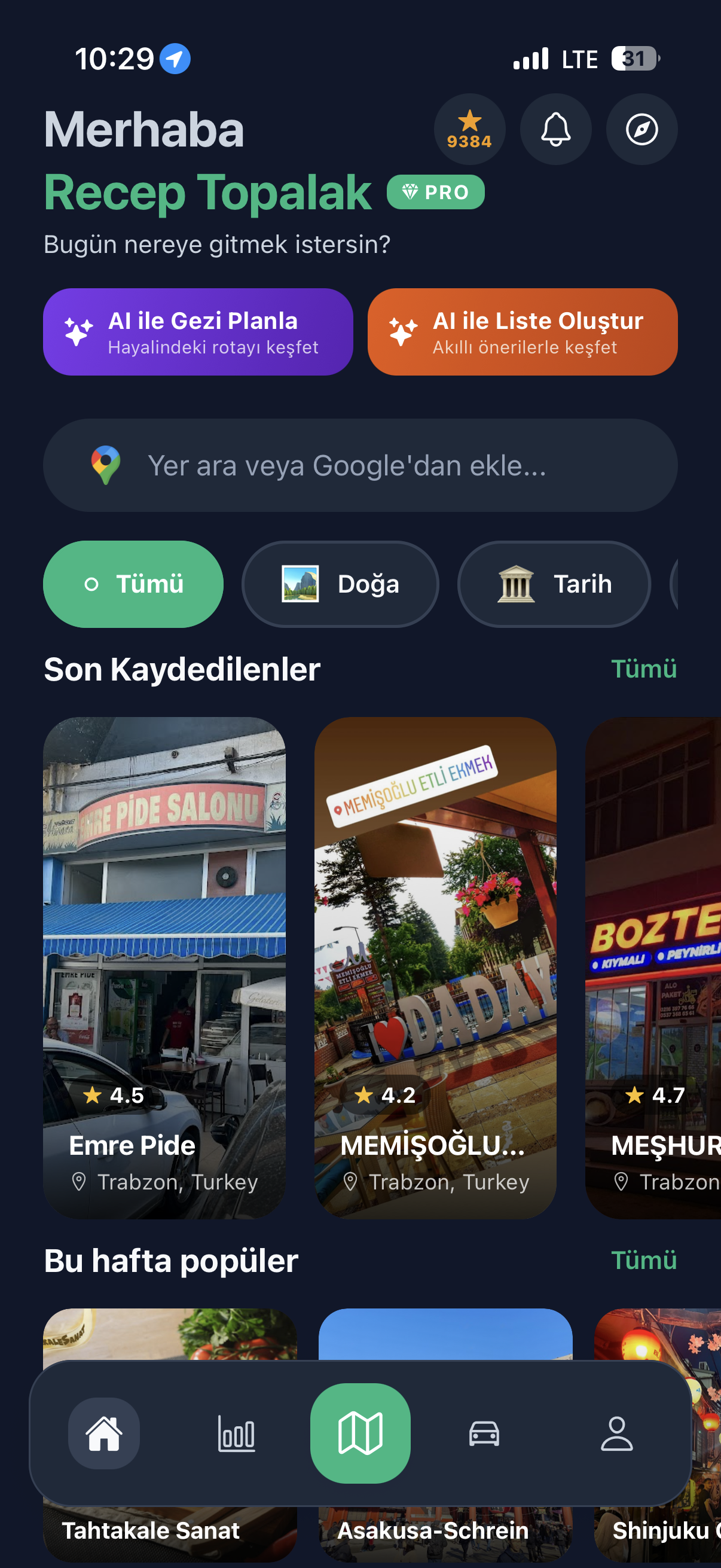Open the Emre Pide card
Image resolution: width=721 pixels, height=1568 pixels.
(x=164, y=967)
